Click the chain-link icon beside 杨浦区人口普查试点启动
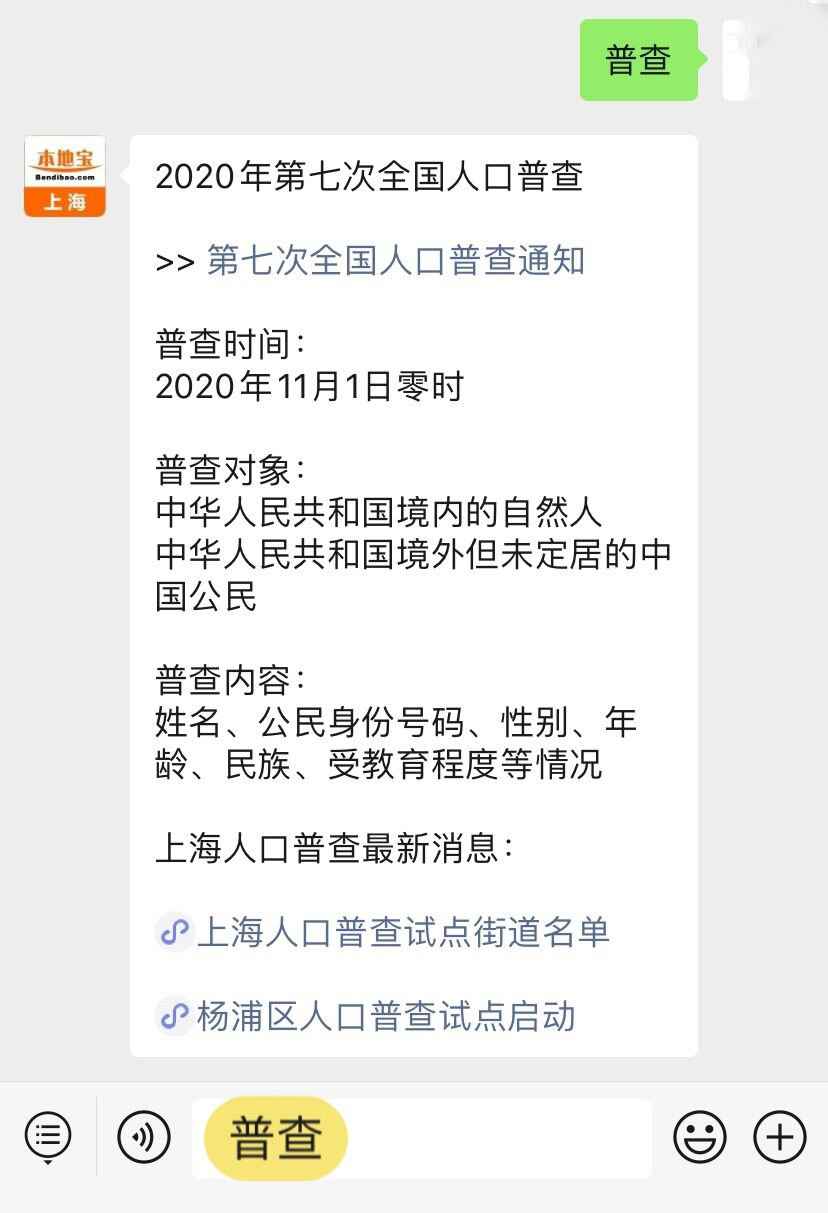This screenshot has height=1213, width=828. [174, 1017]
